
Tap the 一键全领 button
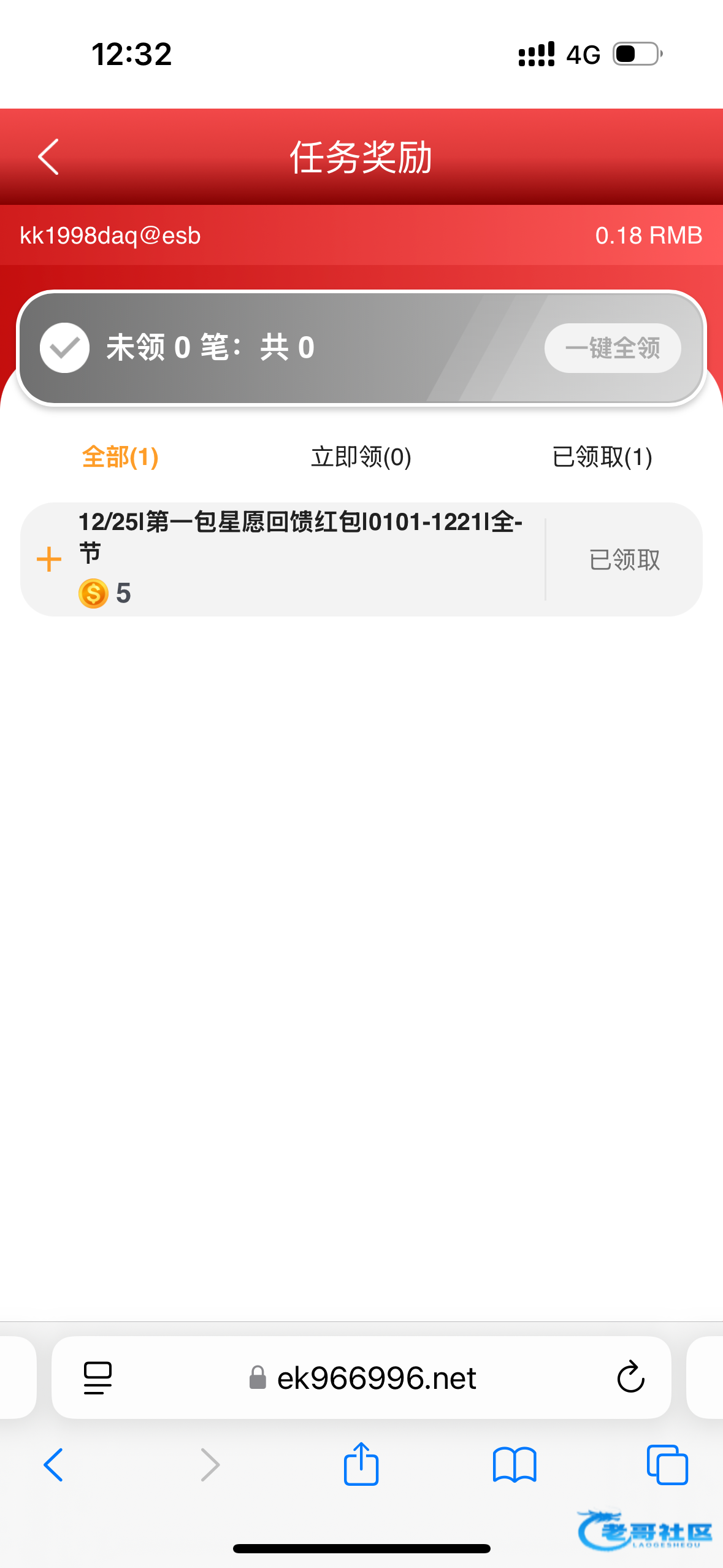[612, 348]
